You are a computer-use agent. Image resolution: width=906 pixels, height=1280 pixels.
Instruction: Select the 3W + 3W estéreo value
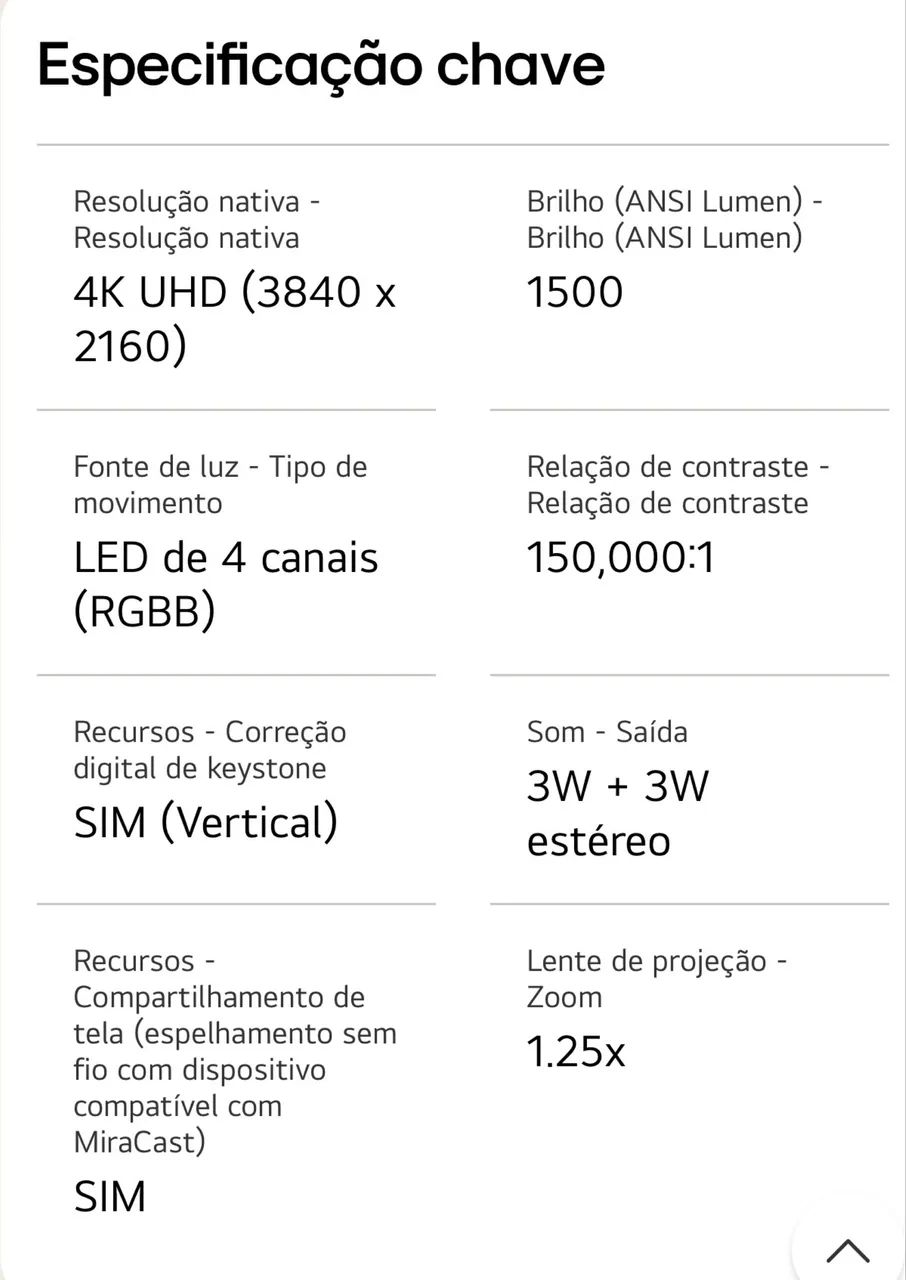pyautogui.click(x=617, y=812)
